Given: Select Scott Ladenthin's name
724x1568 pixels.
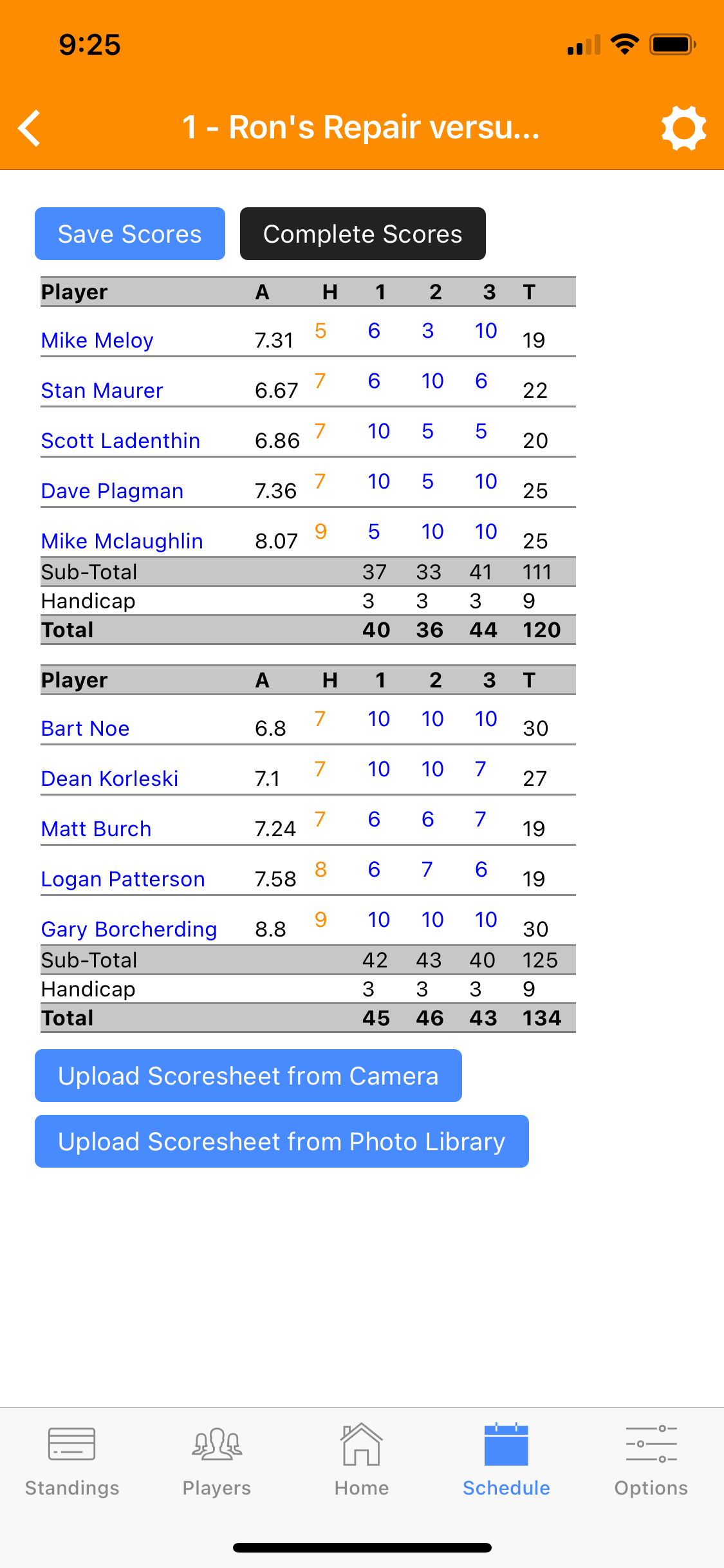Looking at the screenshot, I should click(120, 440).
